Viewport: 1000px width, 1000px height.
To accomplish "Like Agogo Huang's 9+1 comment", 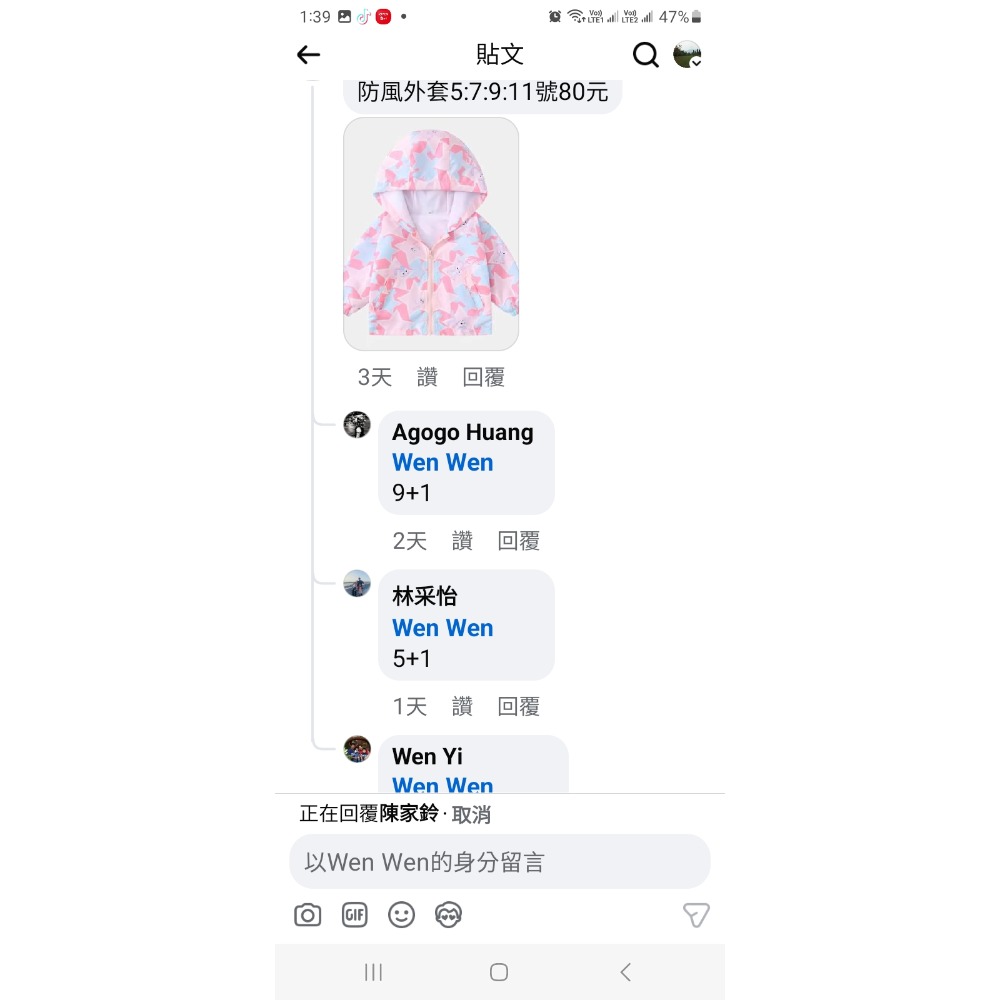I will (x=462, y=541).
